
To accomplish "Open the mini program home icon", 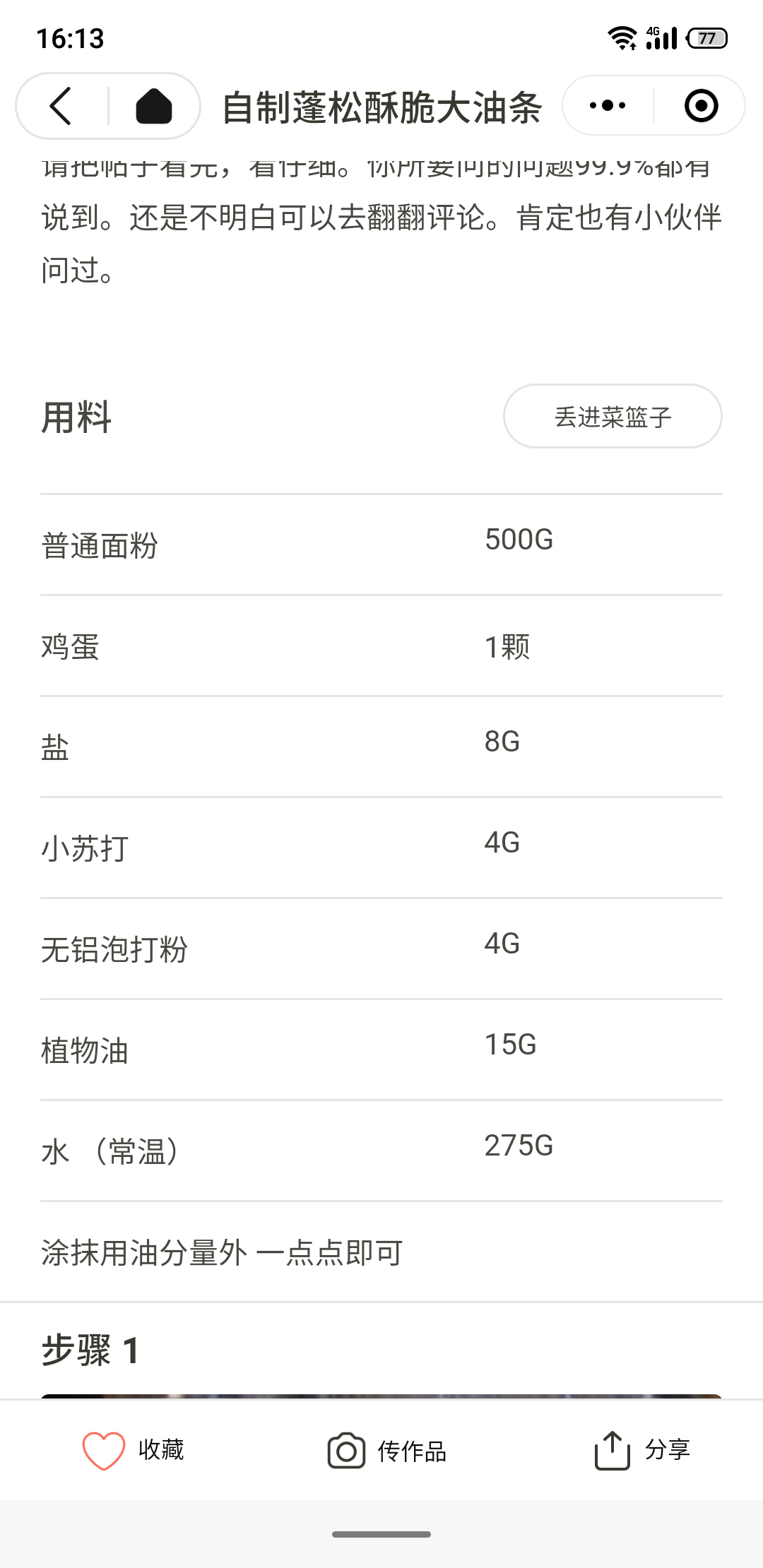I will coord(154,106).
